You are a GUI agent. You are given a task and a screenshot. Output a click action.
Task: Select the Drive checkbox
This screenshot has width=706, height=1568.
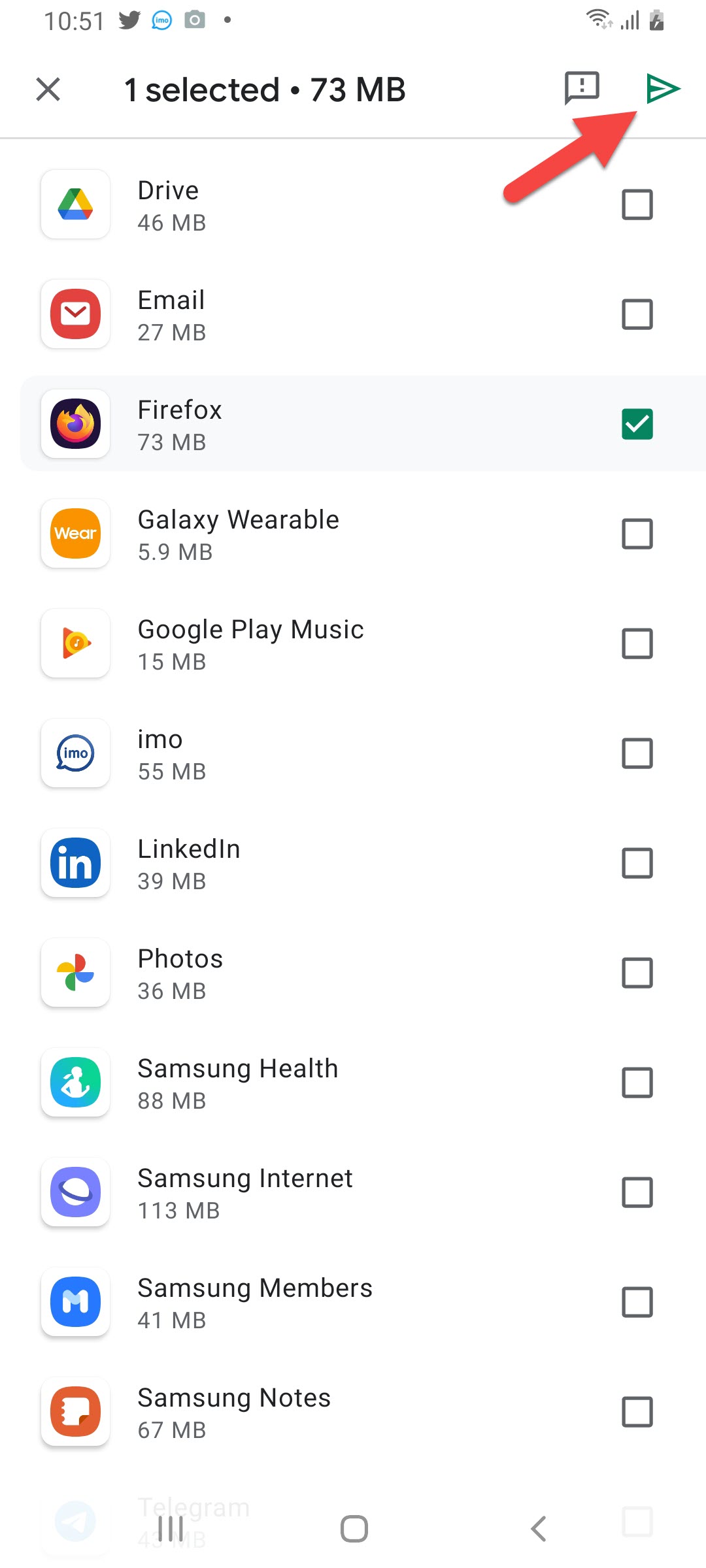(x=637, y=204)
